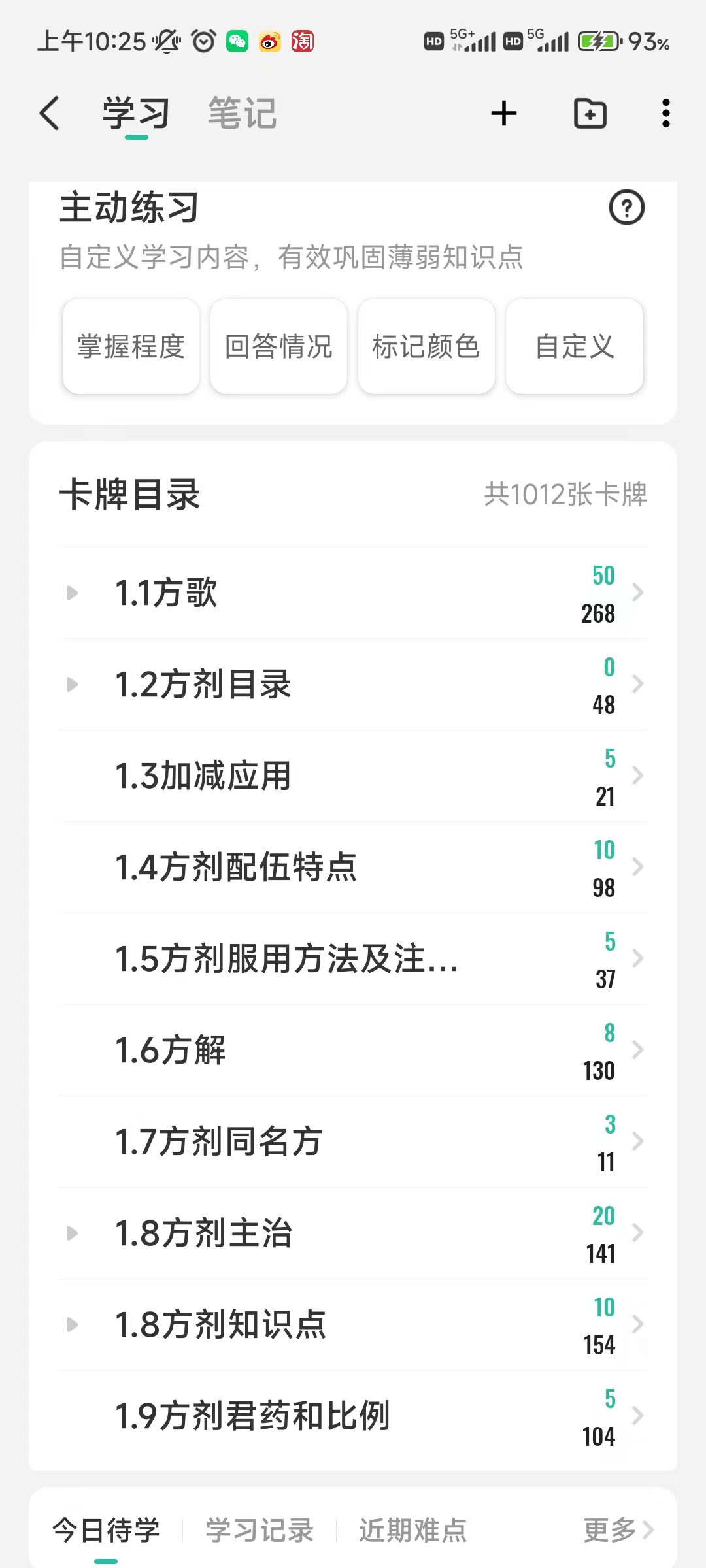Open the help icon beside 主动练习

pos(627,208)
